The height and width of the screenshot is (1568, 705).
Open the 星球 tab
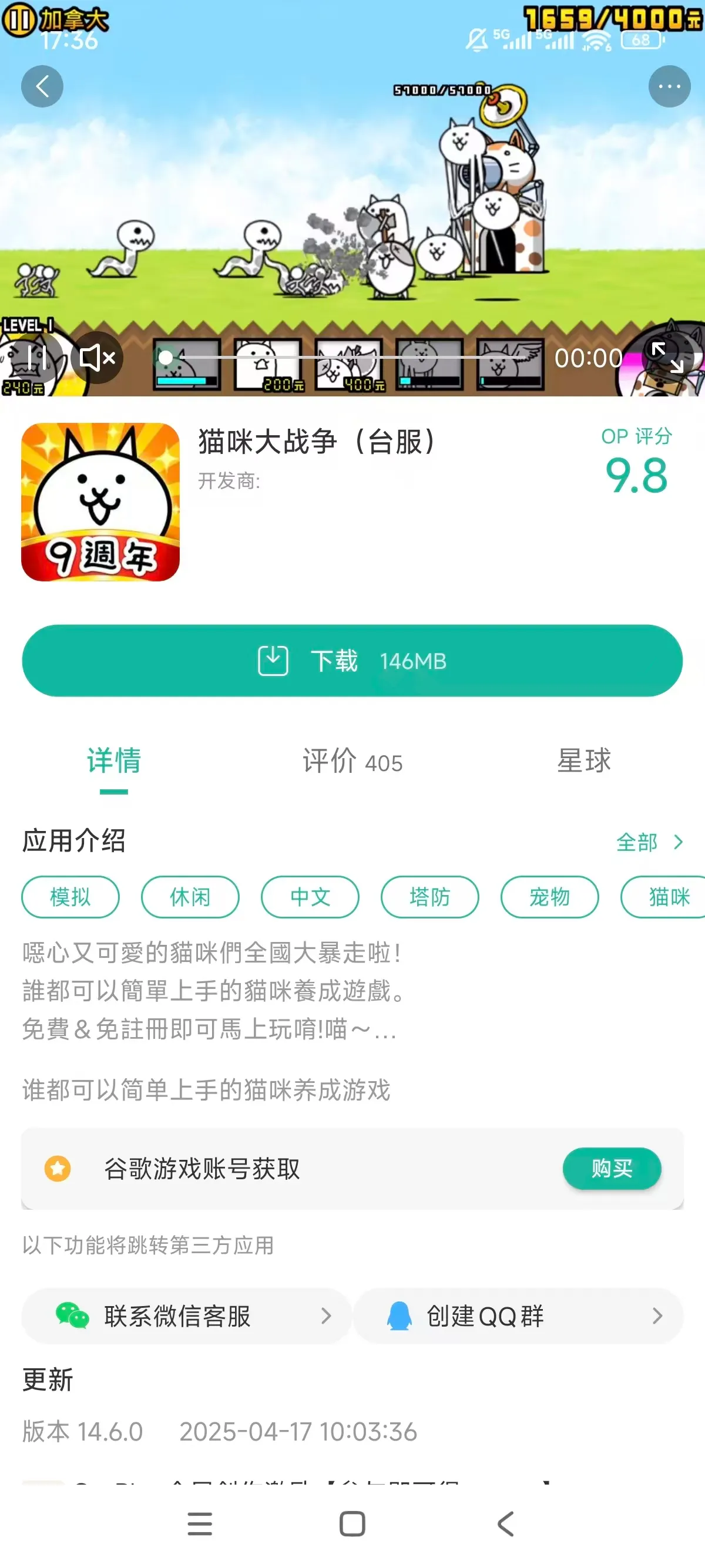tap(583, 761)
